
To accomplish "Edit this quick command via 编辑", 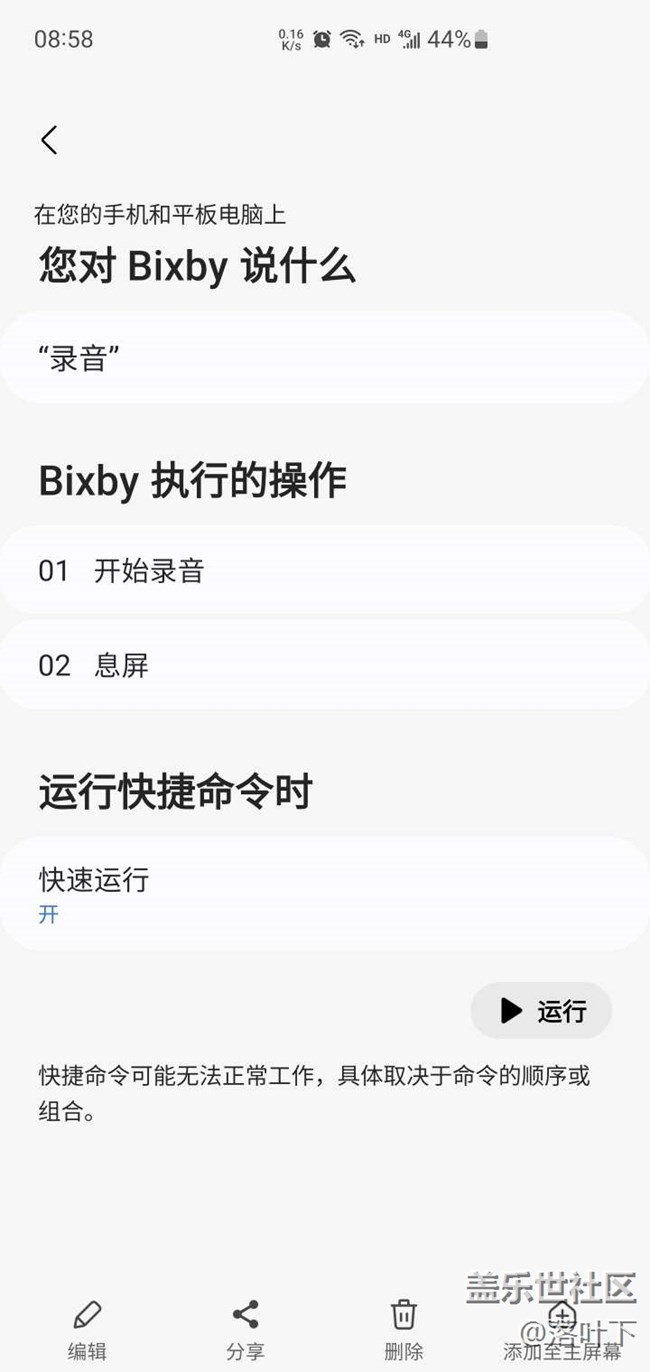I will [87, 1329].
